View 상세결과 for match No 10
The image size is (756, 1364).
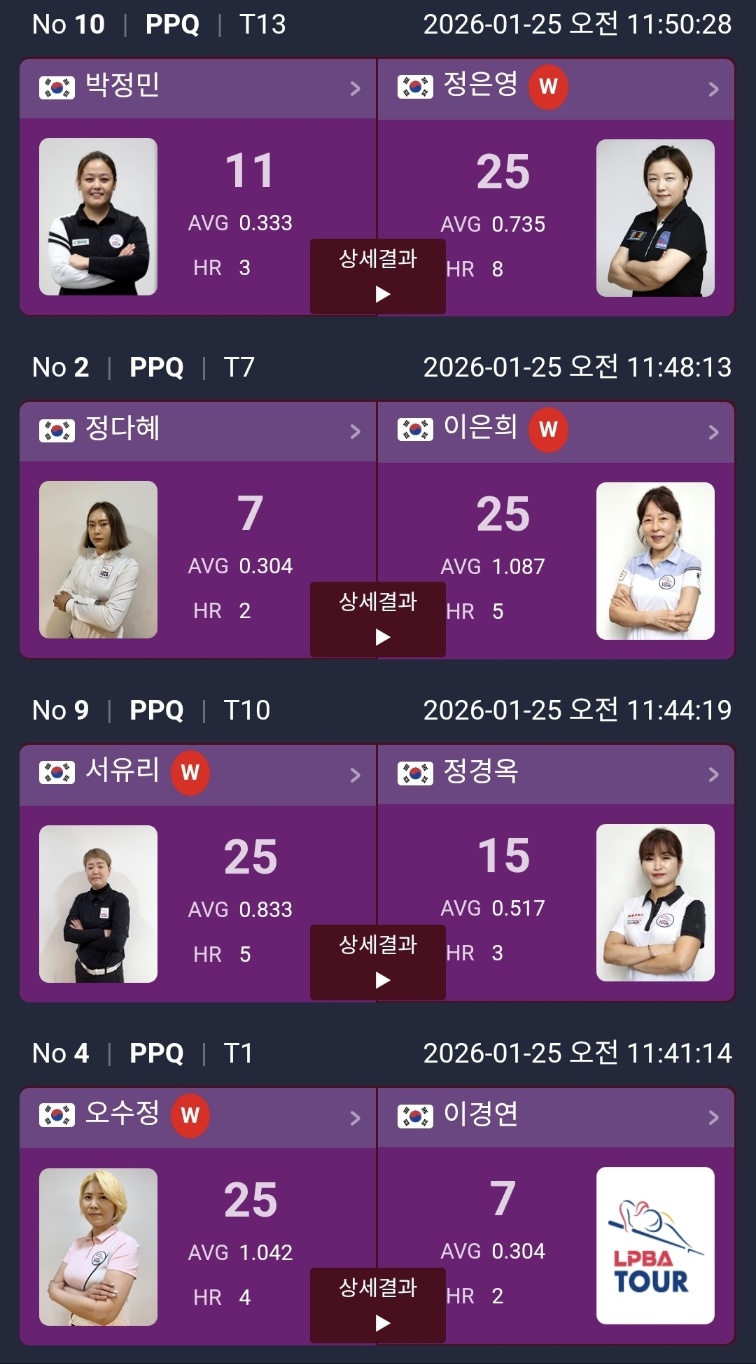point(378,276)
